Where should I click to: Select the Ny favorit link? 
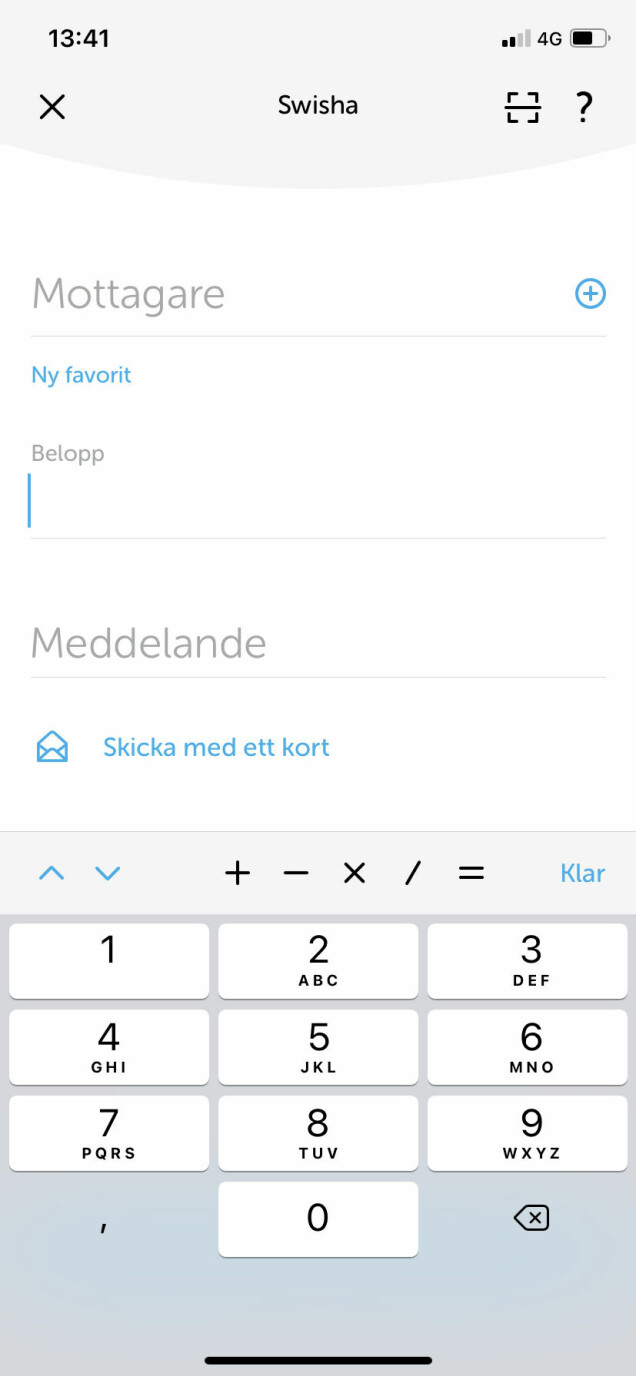tap(82, 376)
